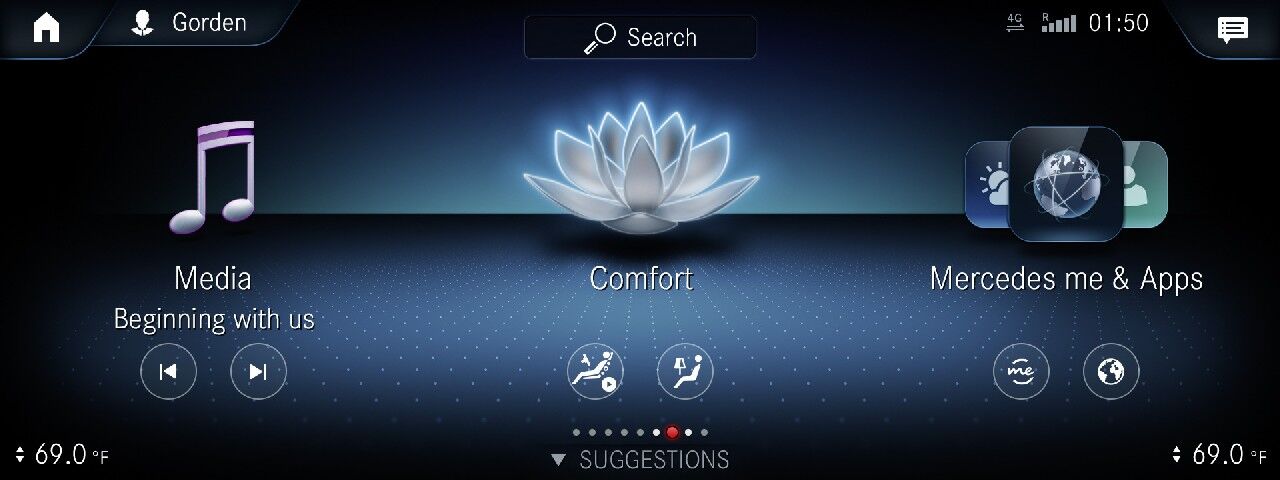The width and height of the screenshot is (1280, 480).
Task: Skip to the previous track
Action: (x=168, y=372)
